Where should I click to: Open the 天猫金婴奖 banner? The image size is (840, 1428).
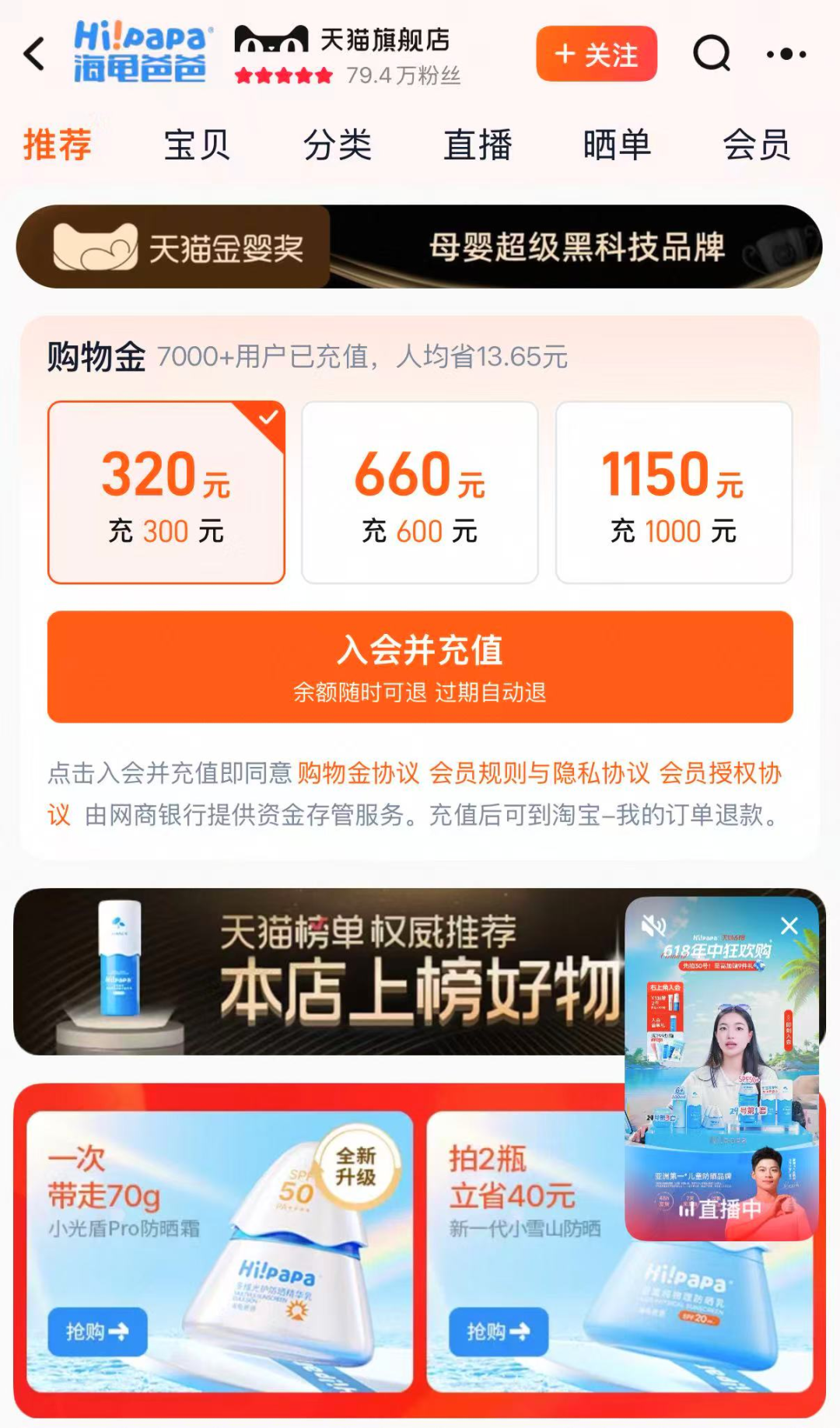coord(419,247)
